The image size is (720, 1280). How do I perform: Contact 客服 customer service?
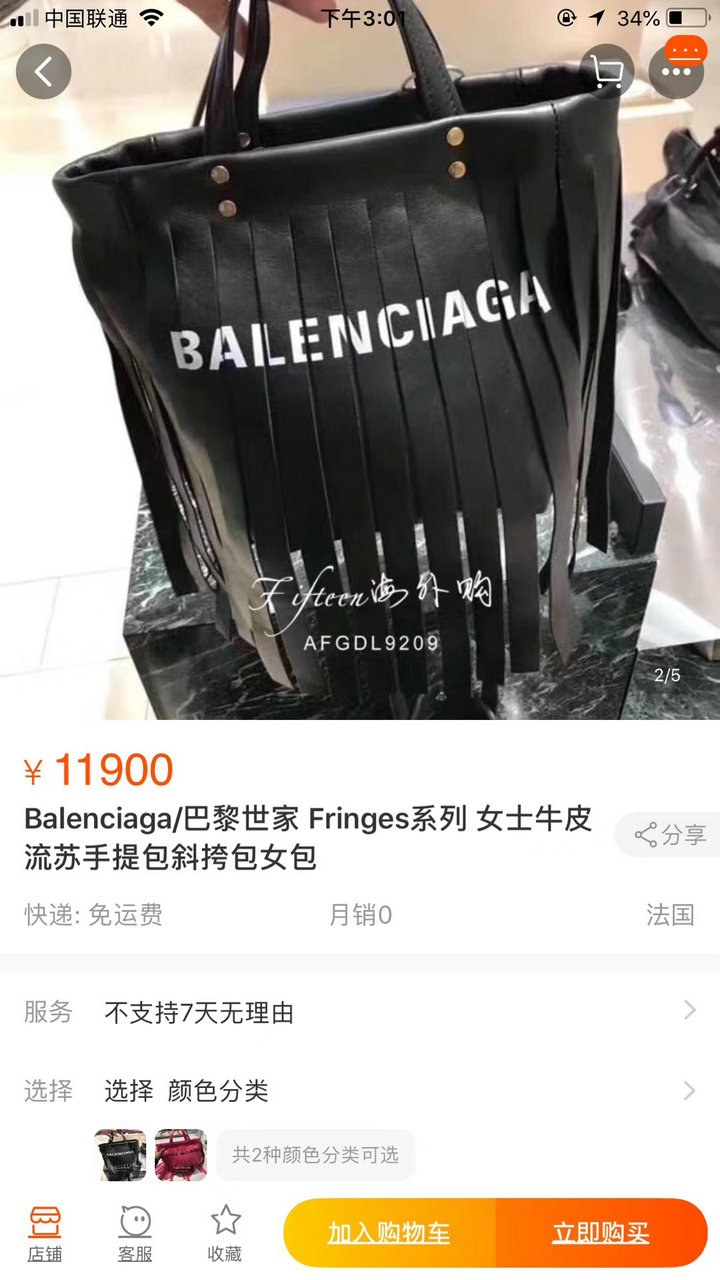click(135, 1232)
